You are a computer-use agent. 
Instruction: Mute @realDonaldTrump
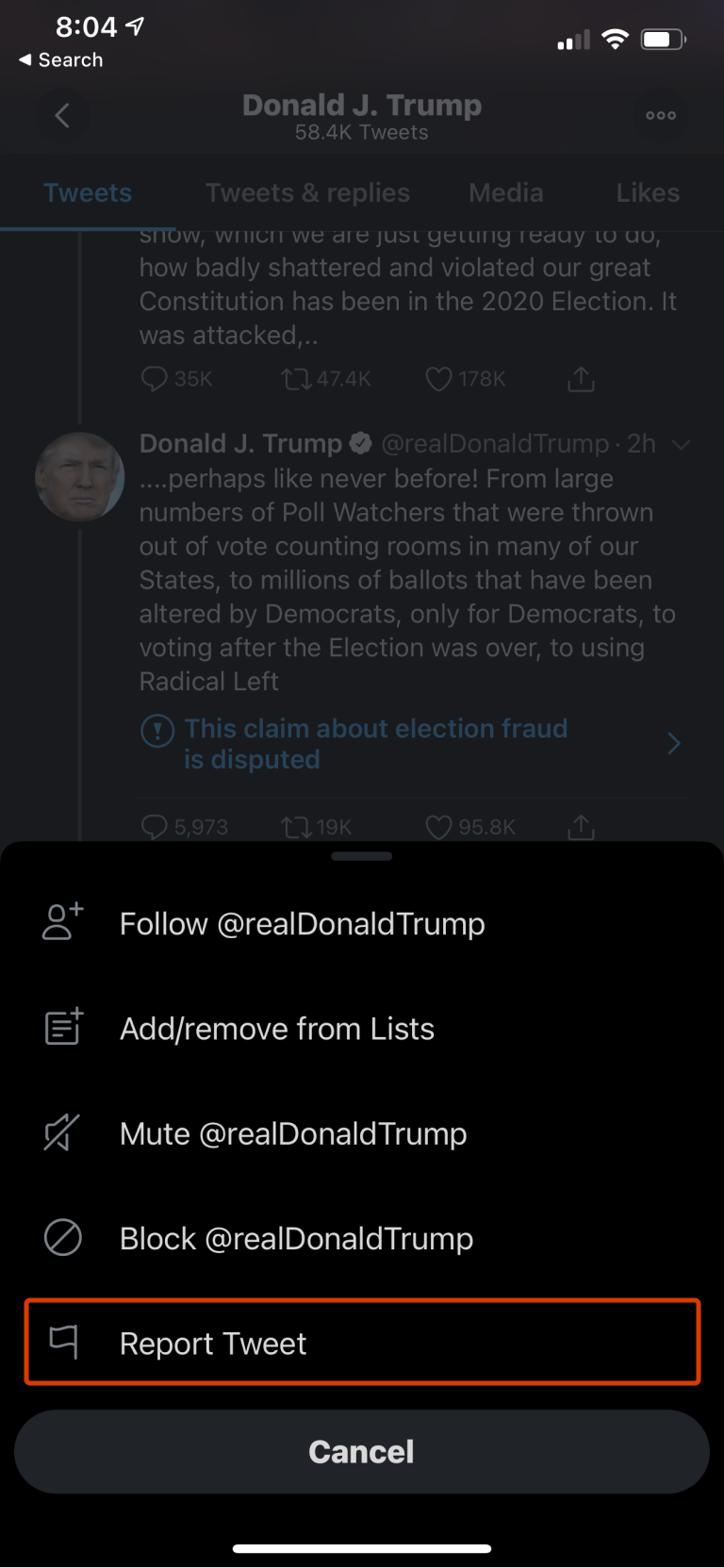pyautogui.click(x=292, y=1133)
